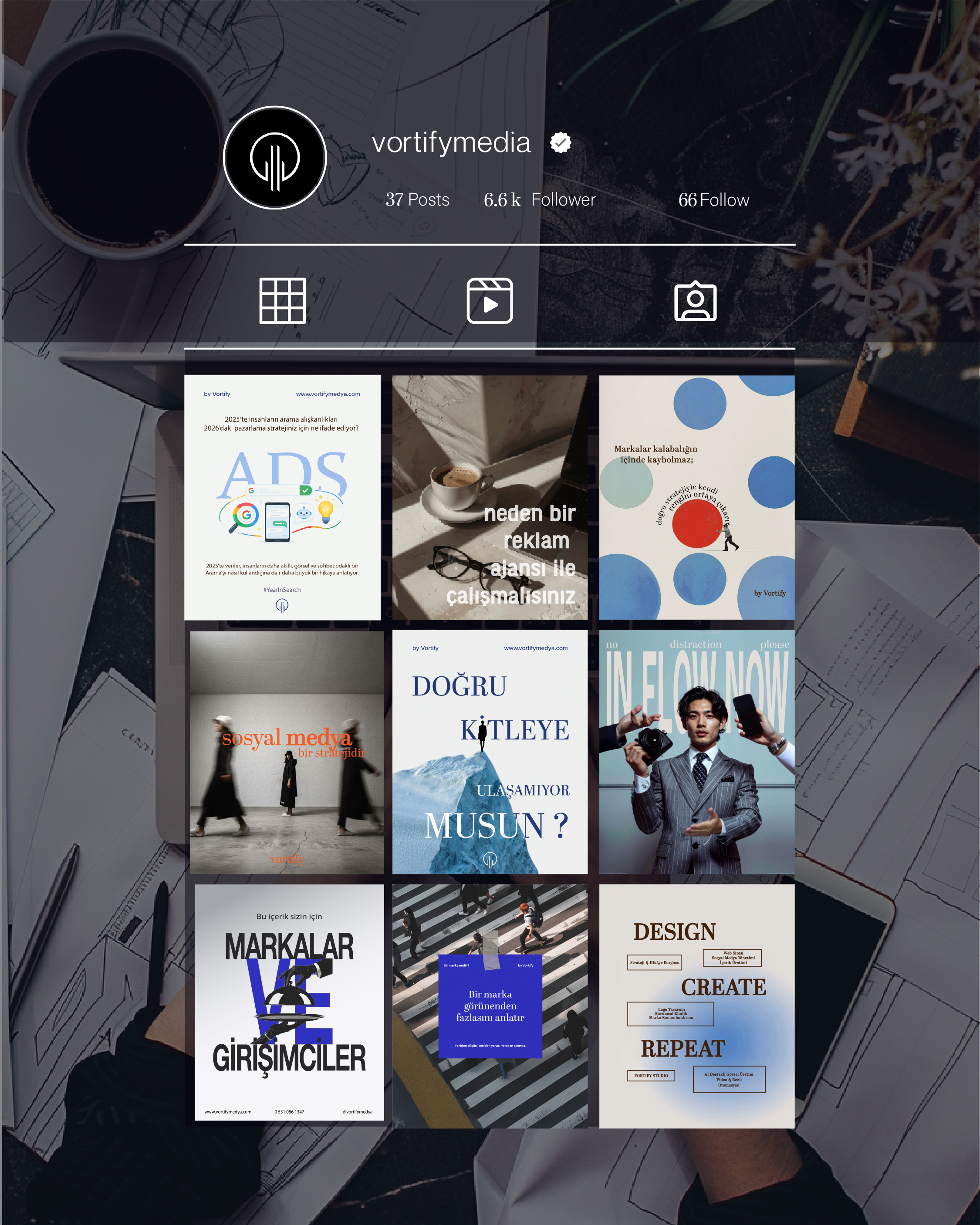
Task: Enable the Reels feed view
Action: coord(490,301)
